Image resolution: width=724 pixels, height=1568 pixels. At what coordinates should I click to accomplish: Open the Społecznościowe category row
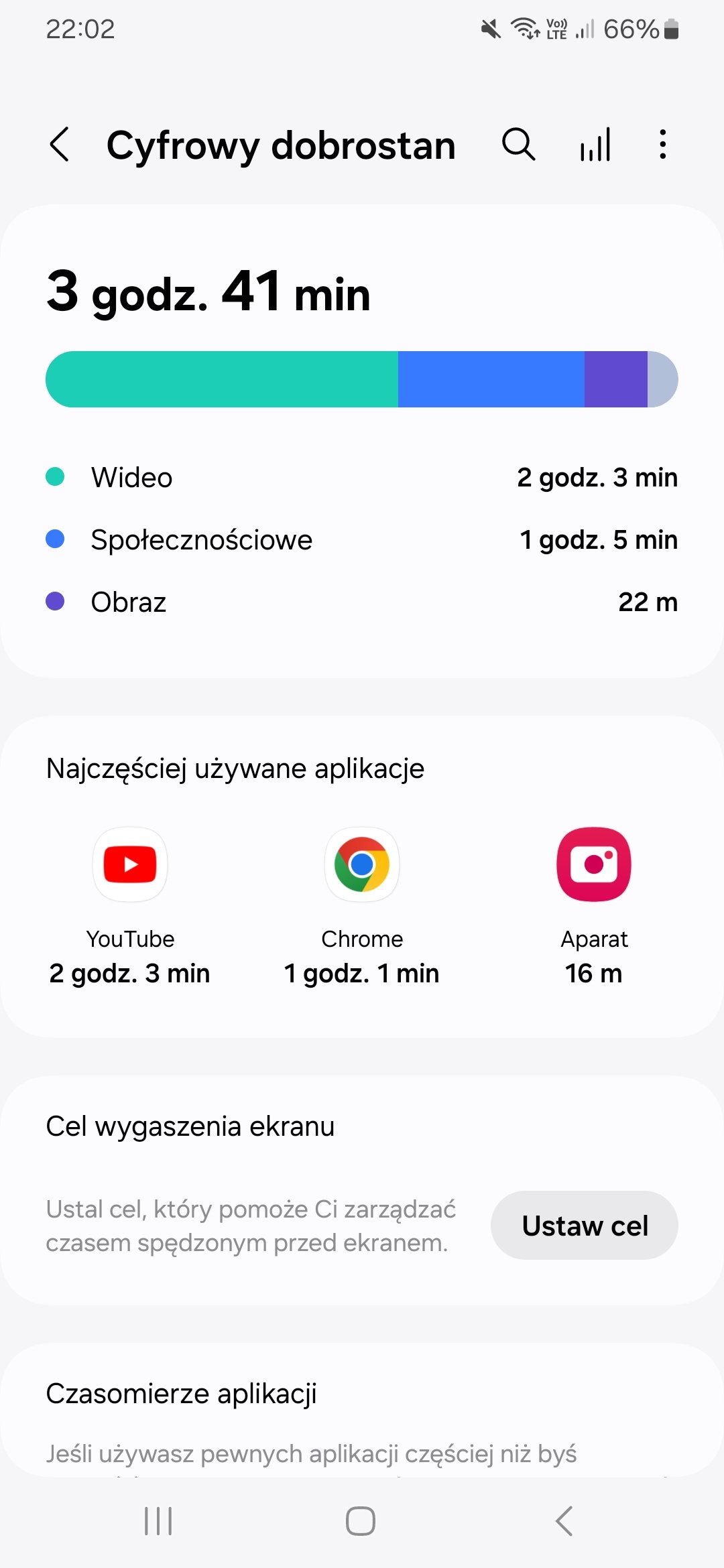(x=362, y=539)
